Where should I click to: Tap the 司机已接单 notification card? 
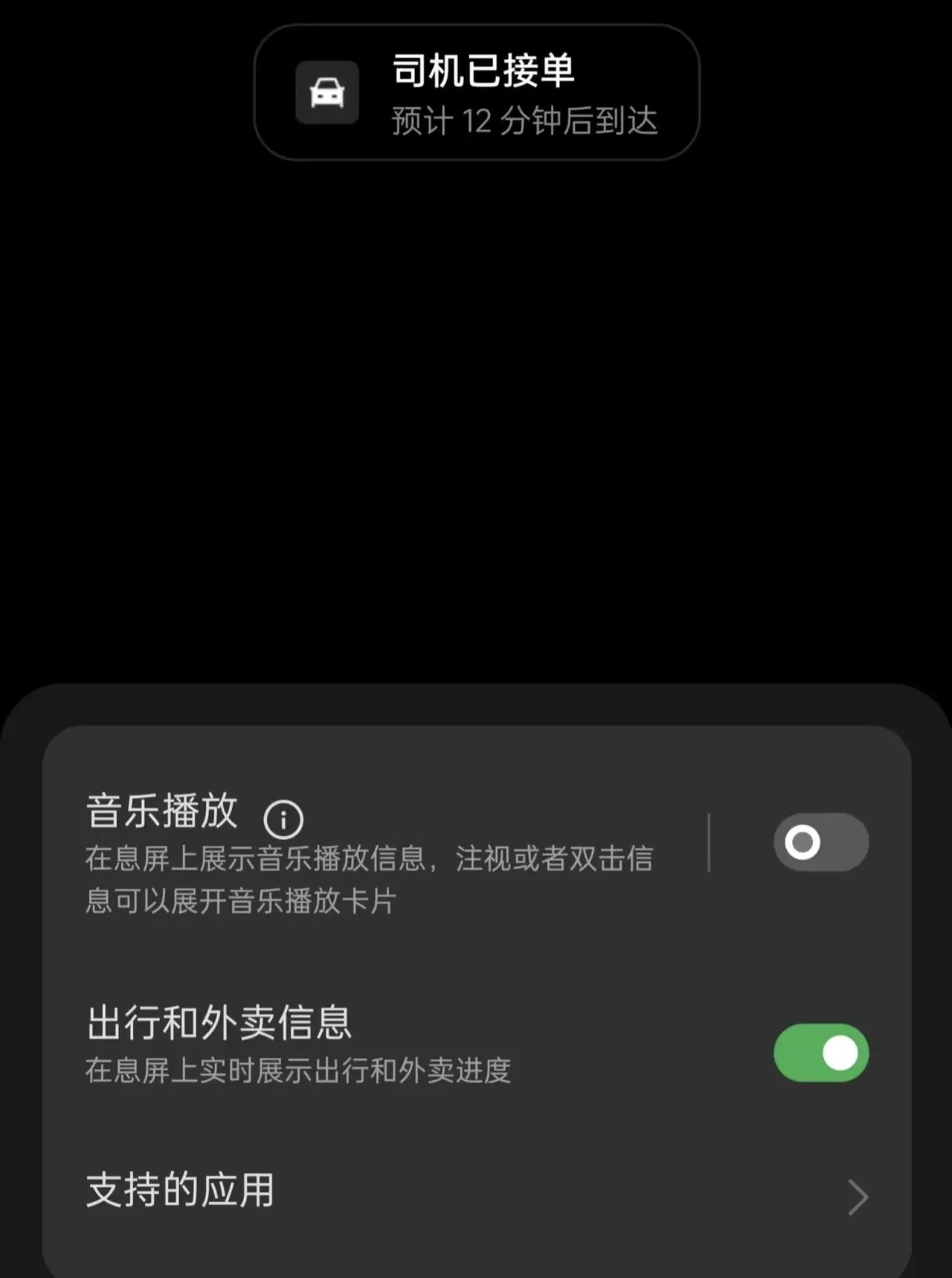click(x=476, y=91)
